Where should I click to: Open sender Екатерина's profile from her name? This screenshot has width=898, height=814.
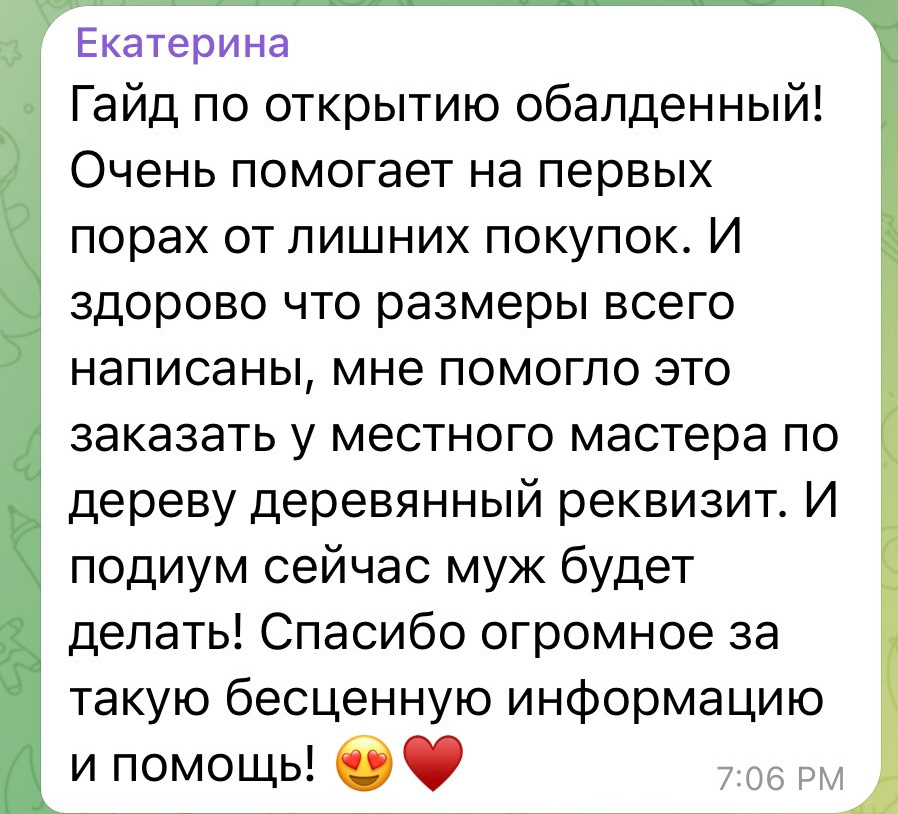tap(182, 44)
